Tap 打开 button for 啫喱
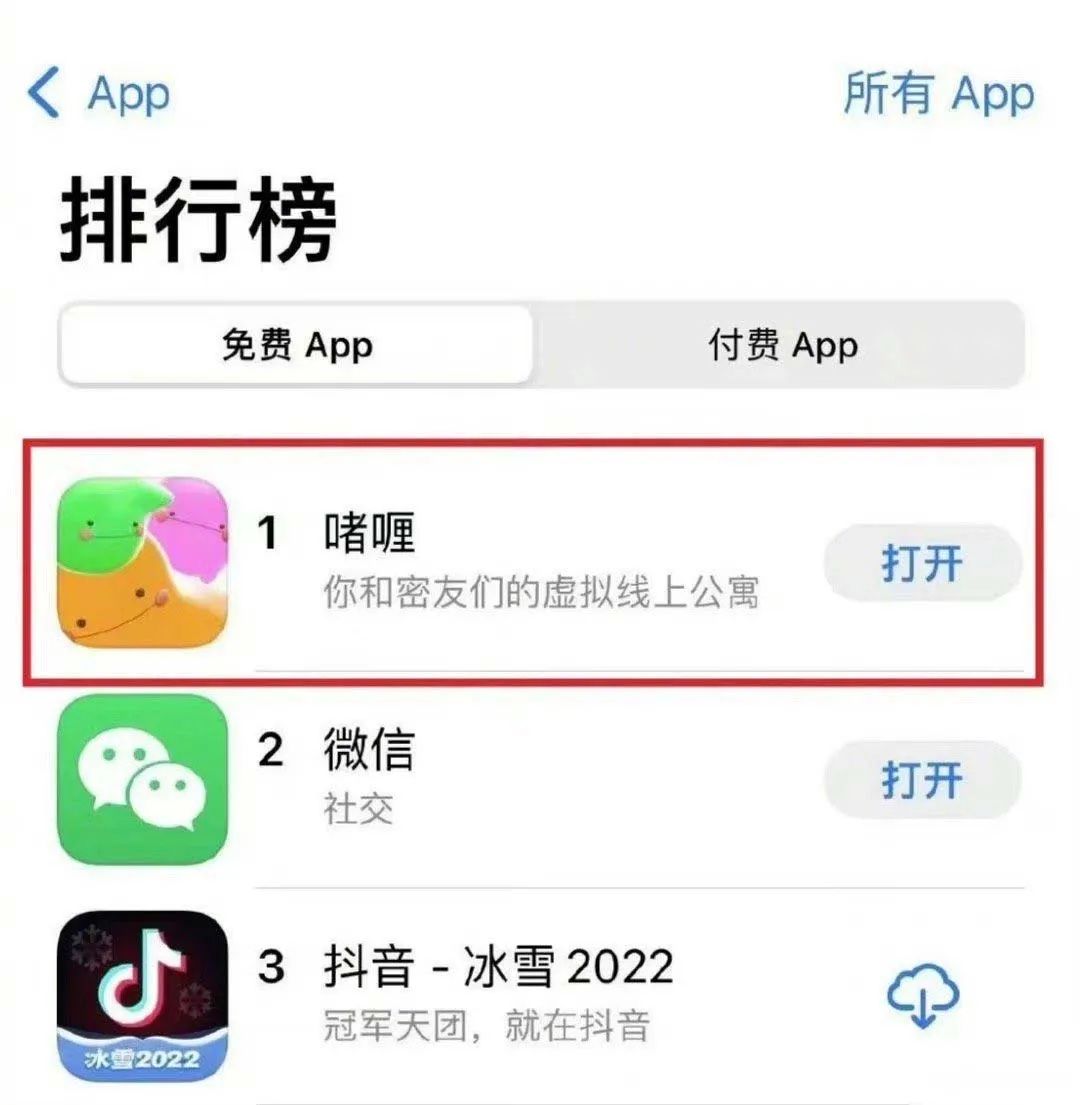The height and width of the screenshot is (1105, 1080). [921, 563]
